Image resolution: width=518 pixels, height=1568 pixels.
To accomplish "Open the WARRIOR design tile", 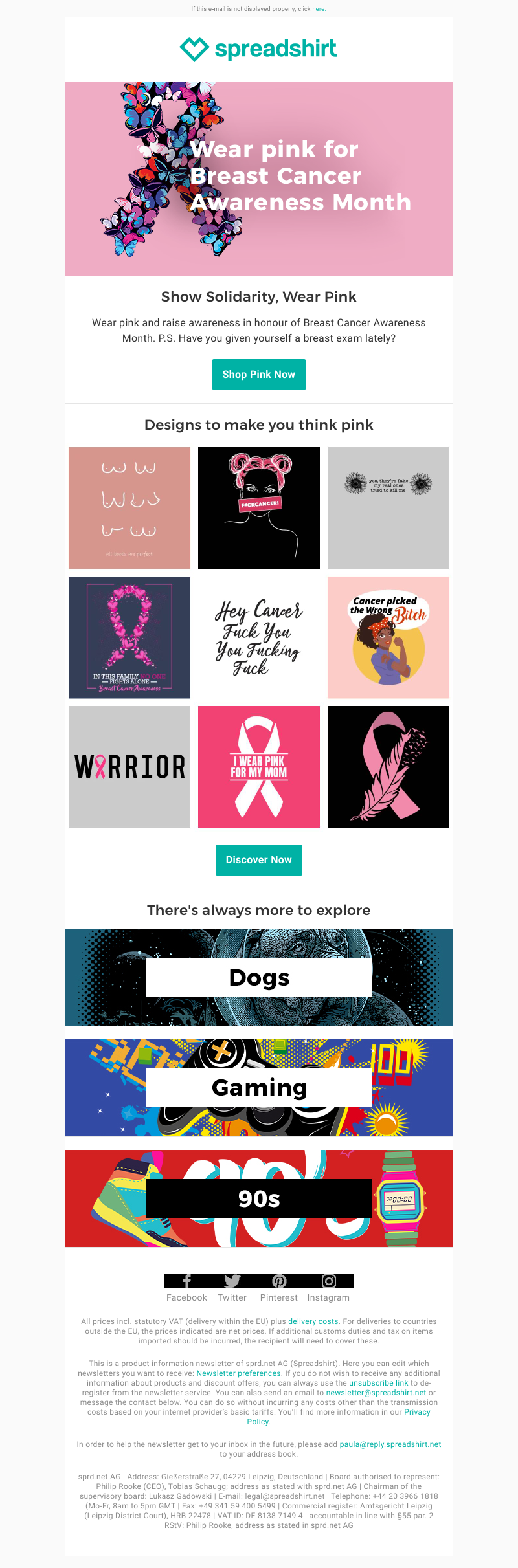I will pyautogui.click(x=129, y=767).
